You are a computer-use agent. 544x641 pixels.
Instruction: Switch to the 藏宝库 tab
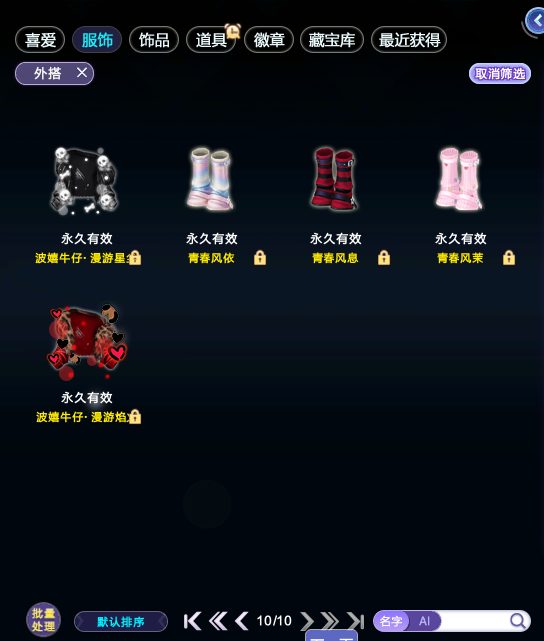(331, 40)
